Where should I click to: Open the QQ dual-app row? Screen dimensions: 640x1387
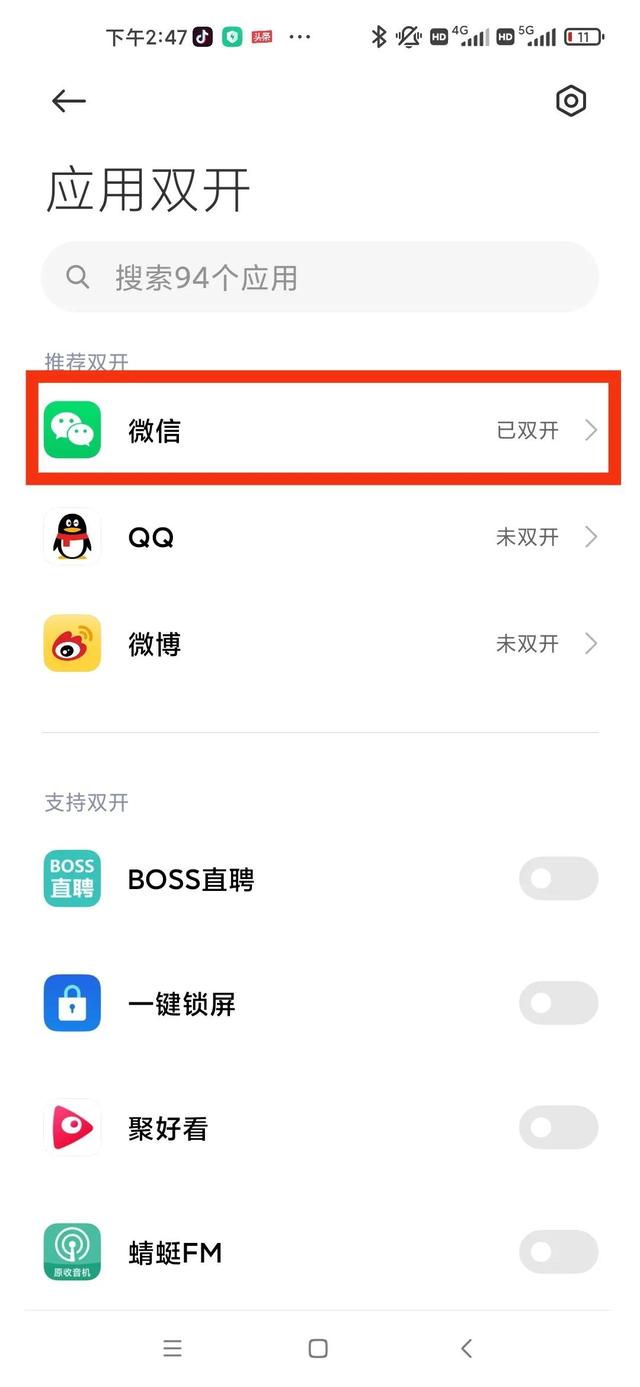click(320, 537)
